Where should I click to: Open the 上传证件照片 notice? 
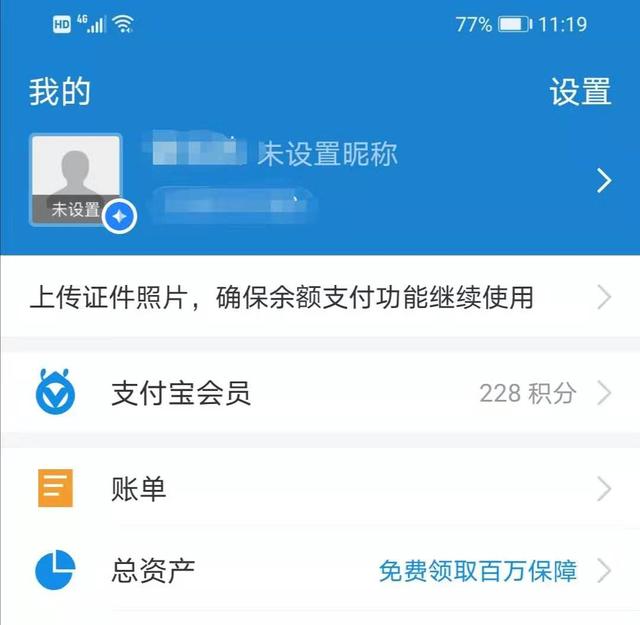[320, 297]
